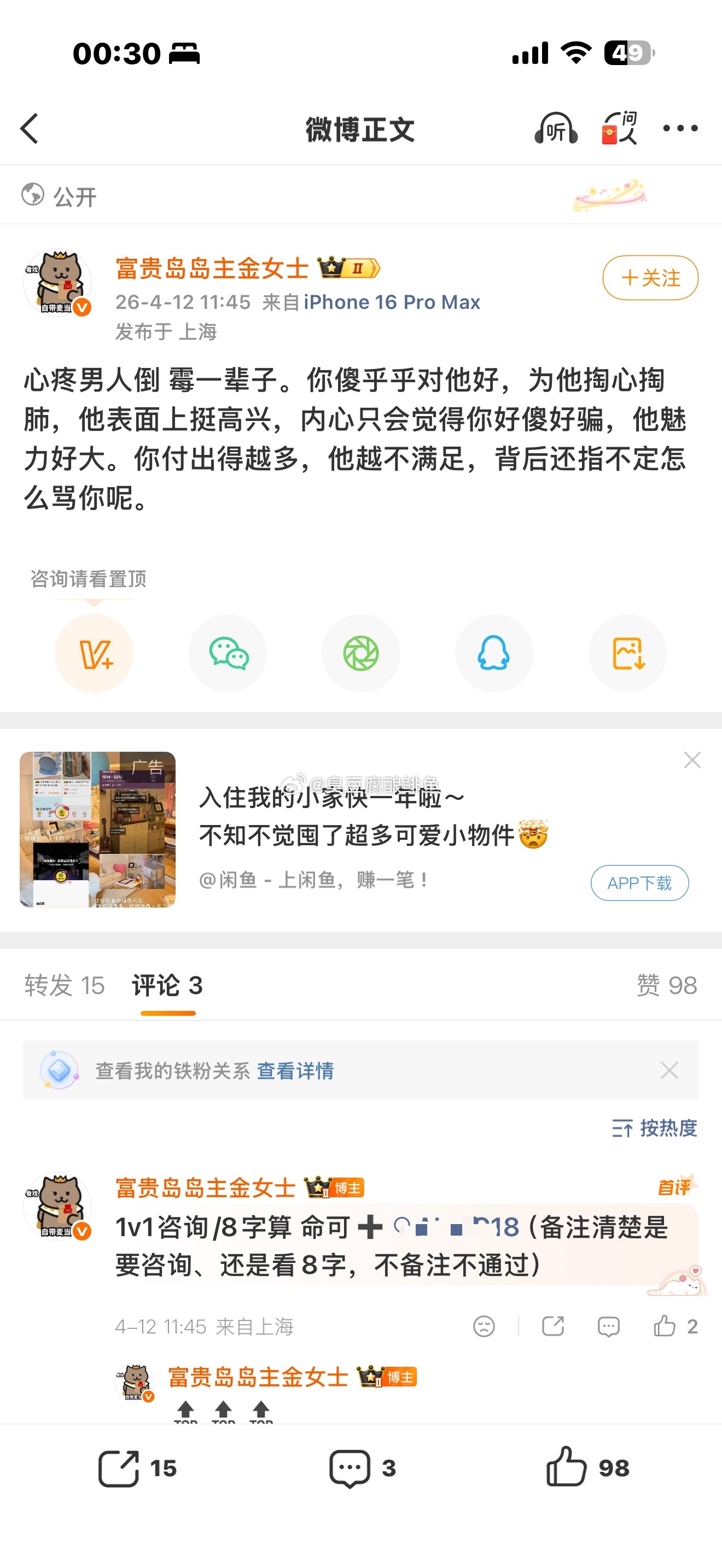Tap the APP下载 button
This screenshot has width=722, height=1568.
point(639,882)
